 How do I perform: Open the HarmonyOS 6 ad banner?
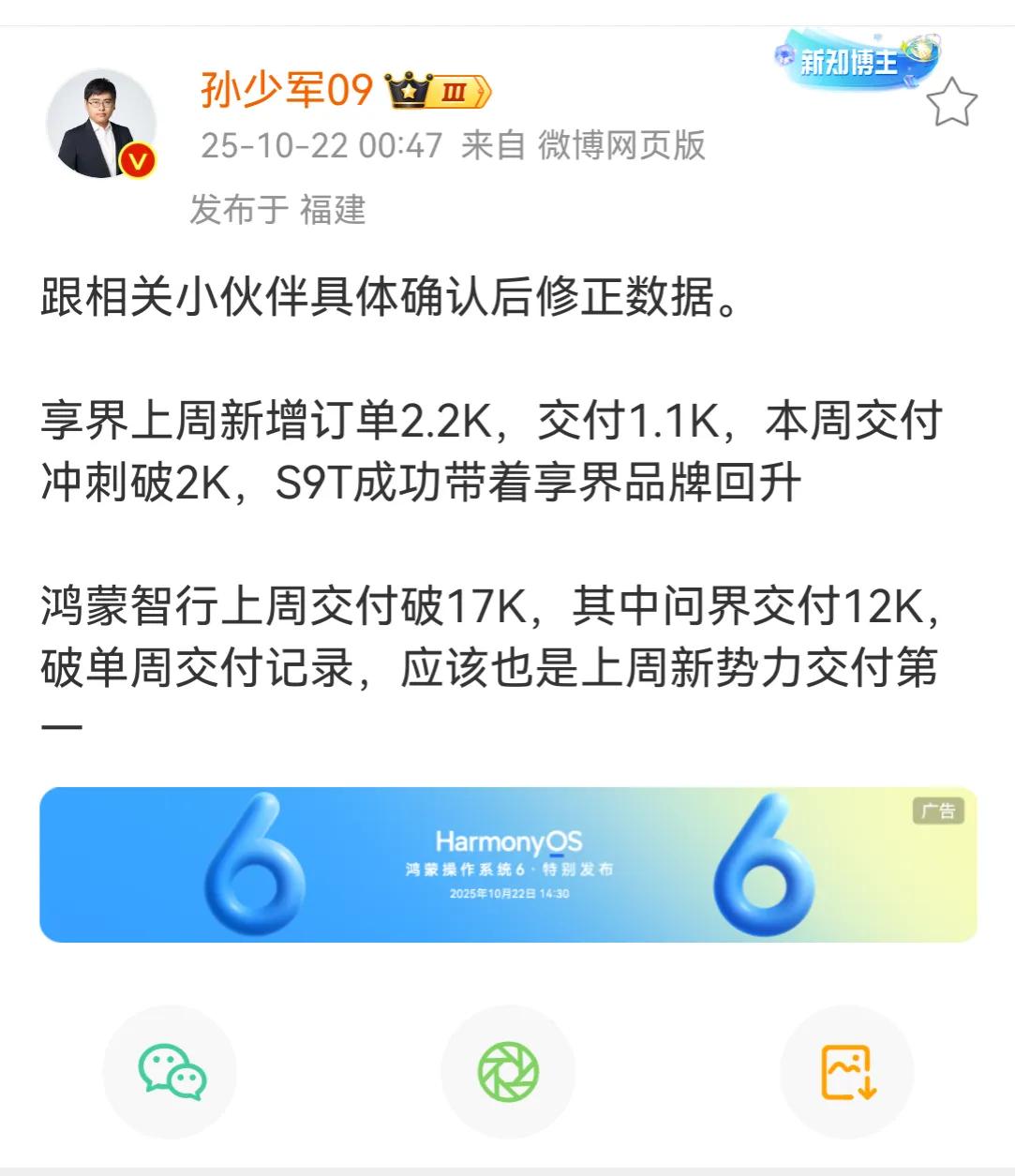click(x=508, y=864)
